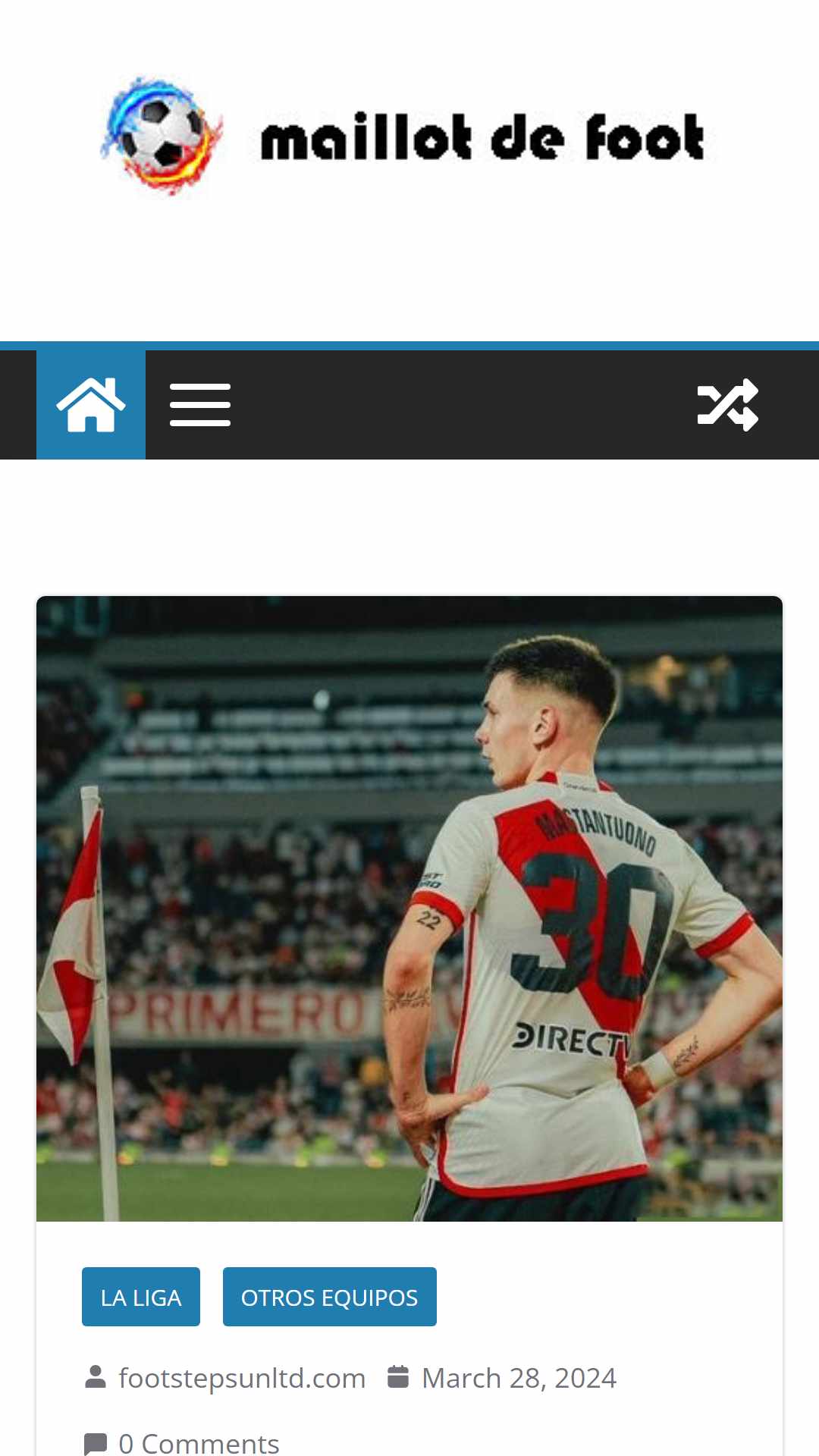The height and width of the screenshot is (1456, 819).
Task: Open the featured football player article image
Action: click(x=409, y=908)
